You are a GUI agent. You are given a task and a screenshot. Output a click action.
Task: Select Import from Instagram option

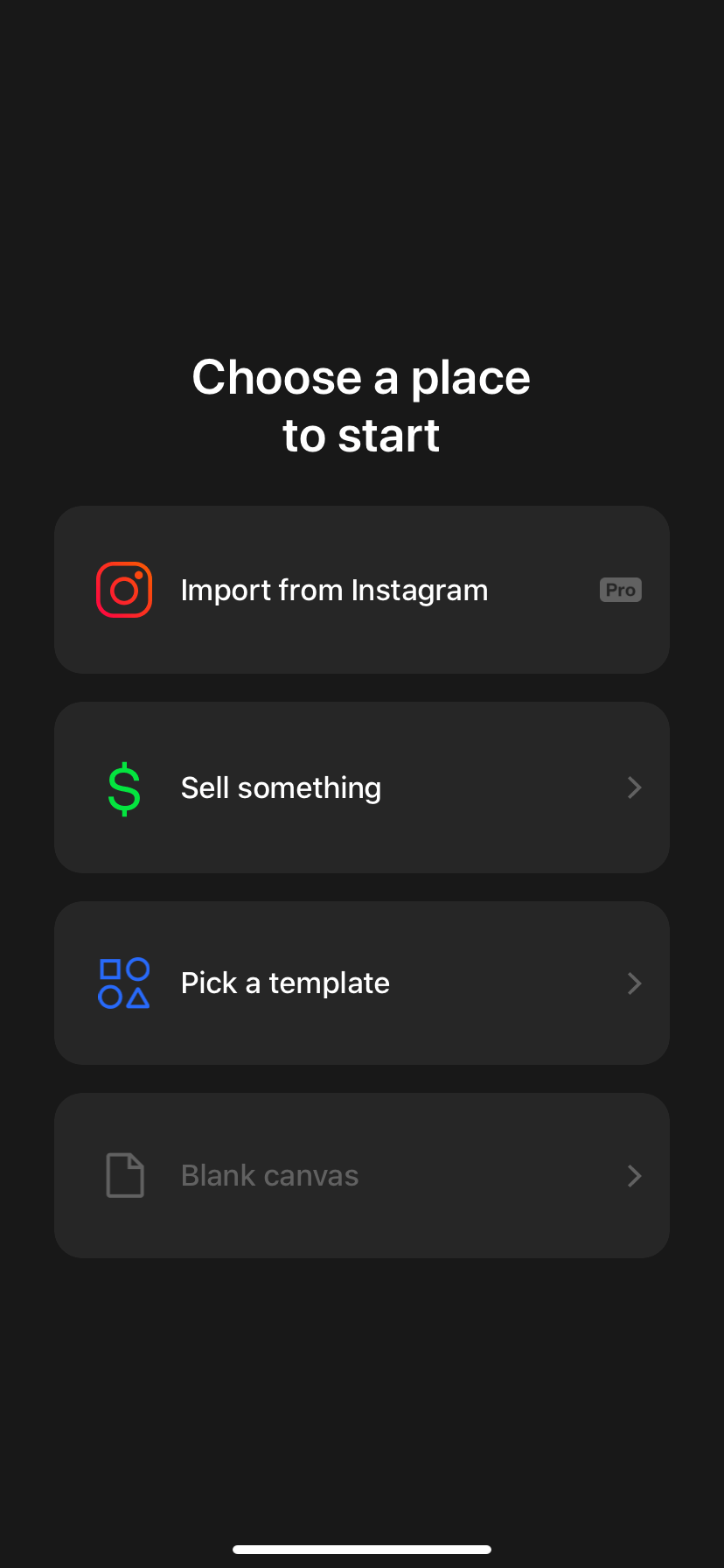(x=361, y=590)
